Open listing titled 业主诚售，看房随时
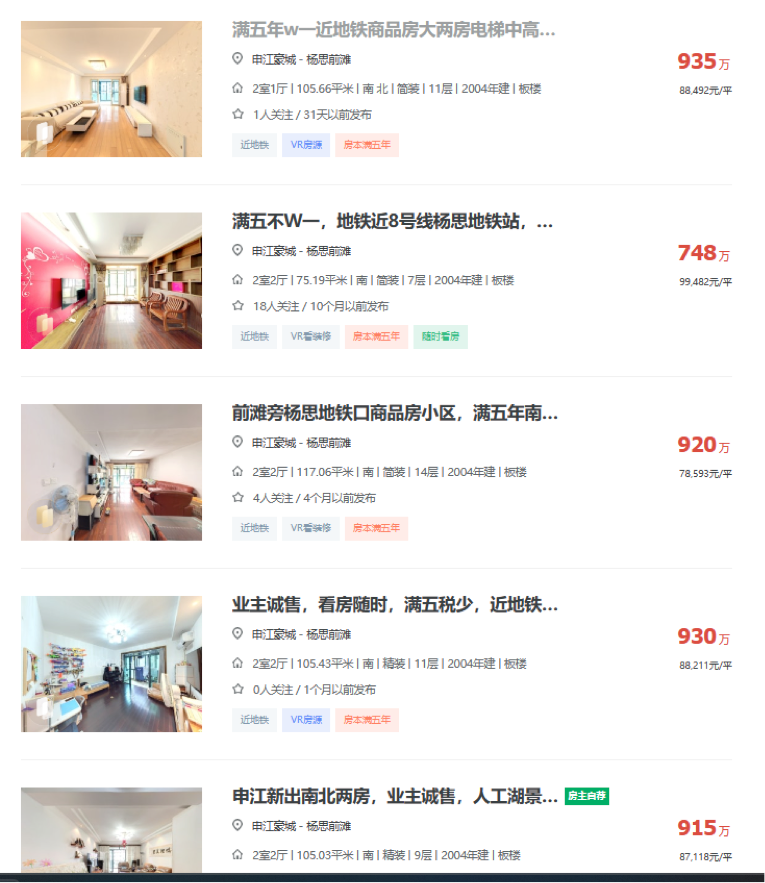765x883 pixels. (x=395, y=605)
